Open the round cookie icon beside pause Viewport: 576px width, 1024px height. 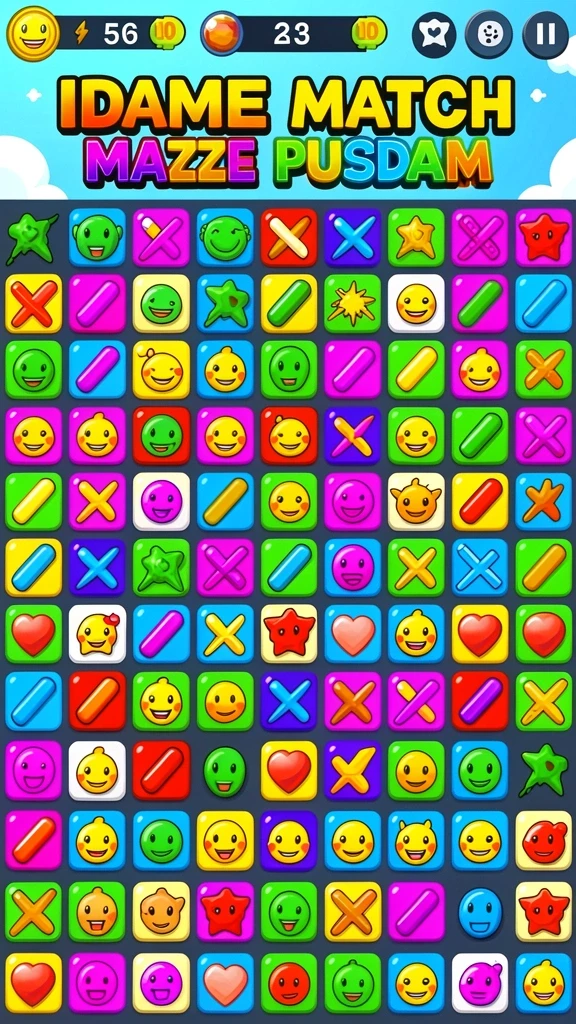pos(488,34)
